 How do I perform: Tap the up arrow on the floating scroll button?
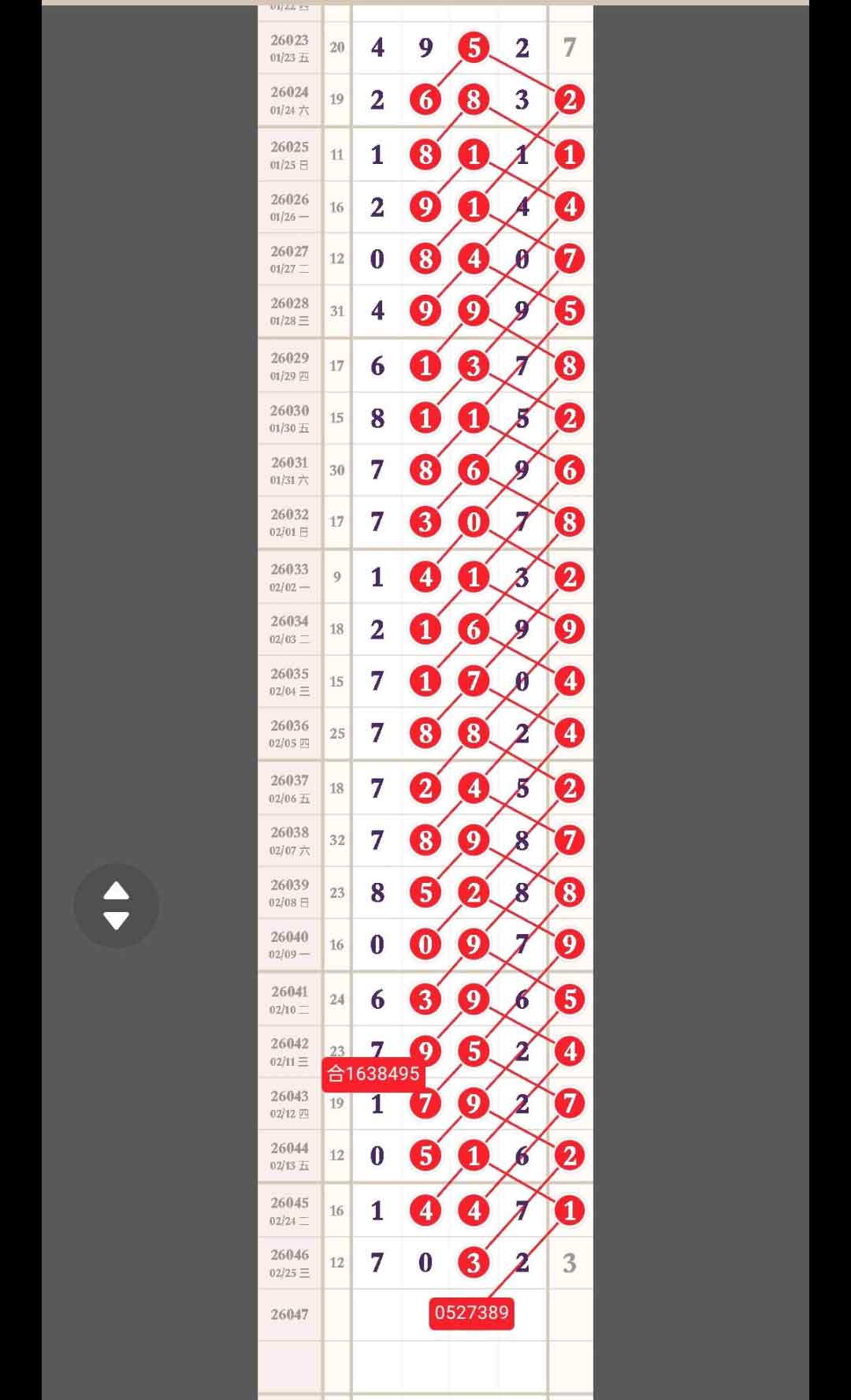[116, 891]
